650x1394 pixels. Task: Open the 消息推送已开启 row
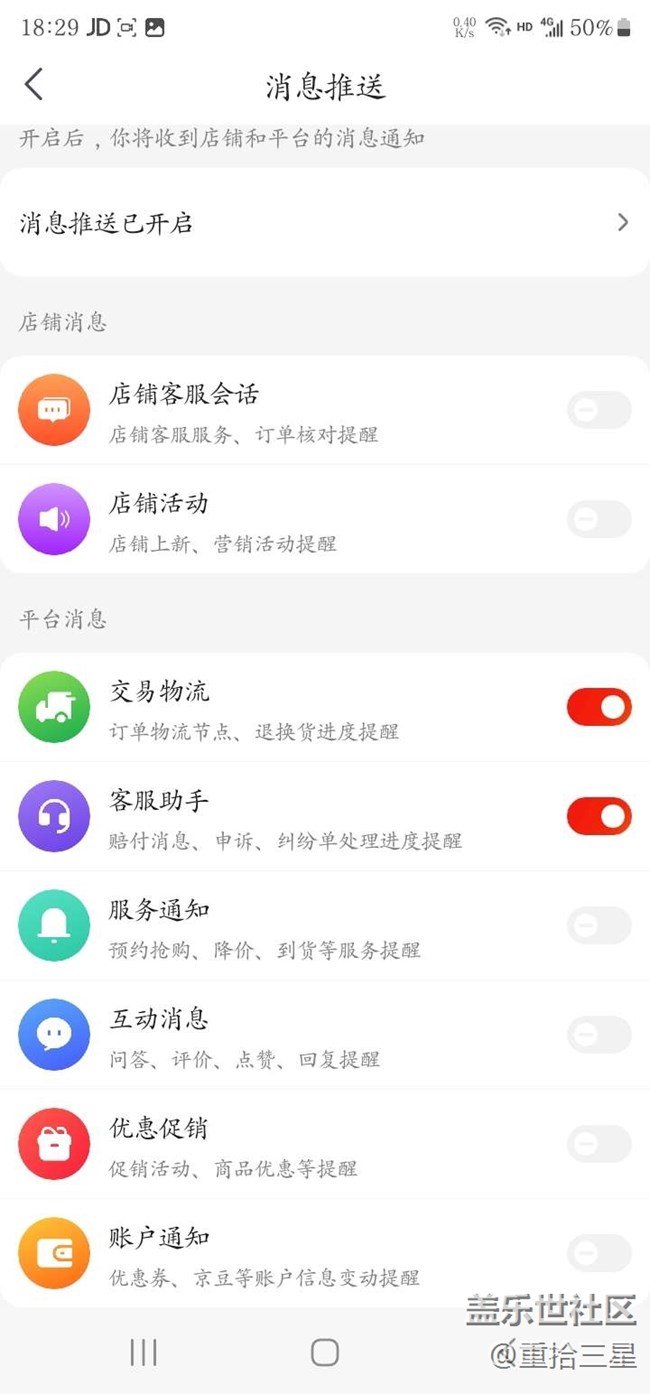tap(324, 223)
